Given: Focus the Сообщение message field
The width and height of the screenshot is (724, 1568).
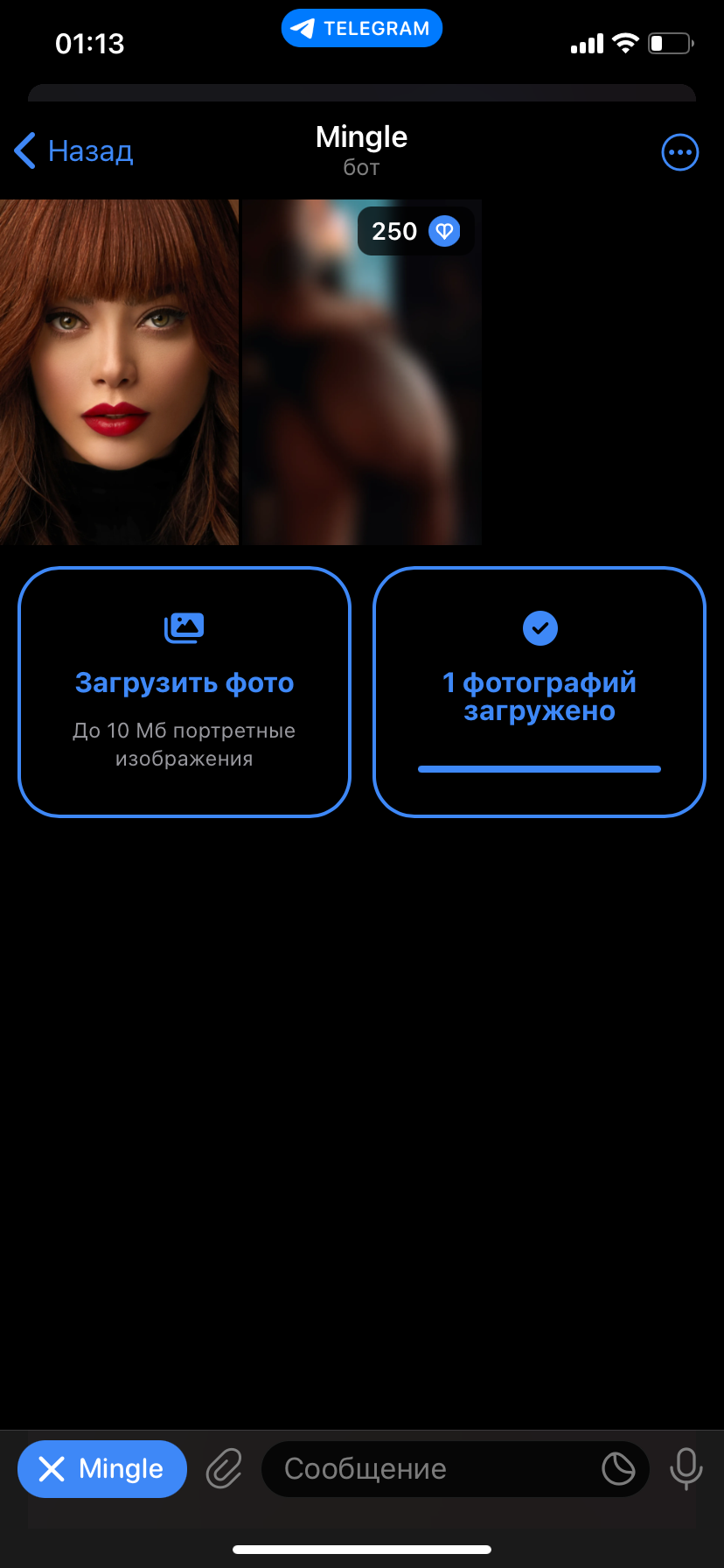Looking at the screenshot, I should click(x=428, y=1469).
